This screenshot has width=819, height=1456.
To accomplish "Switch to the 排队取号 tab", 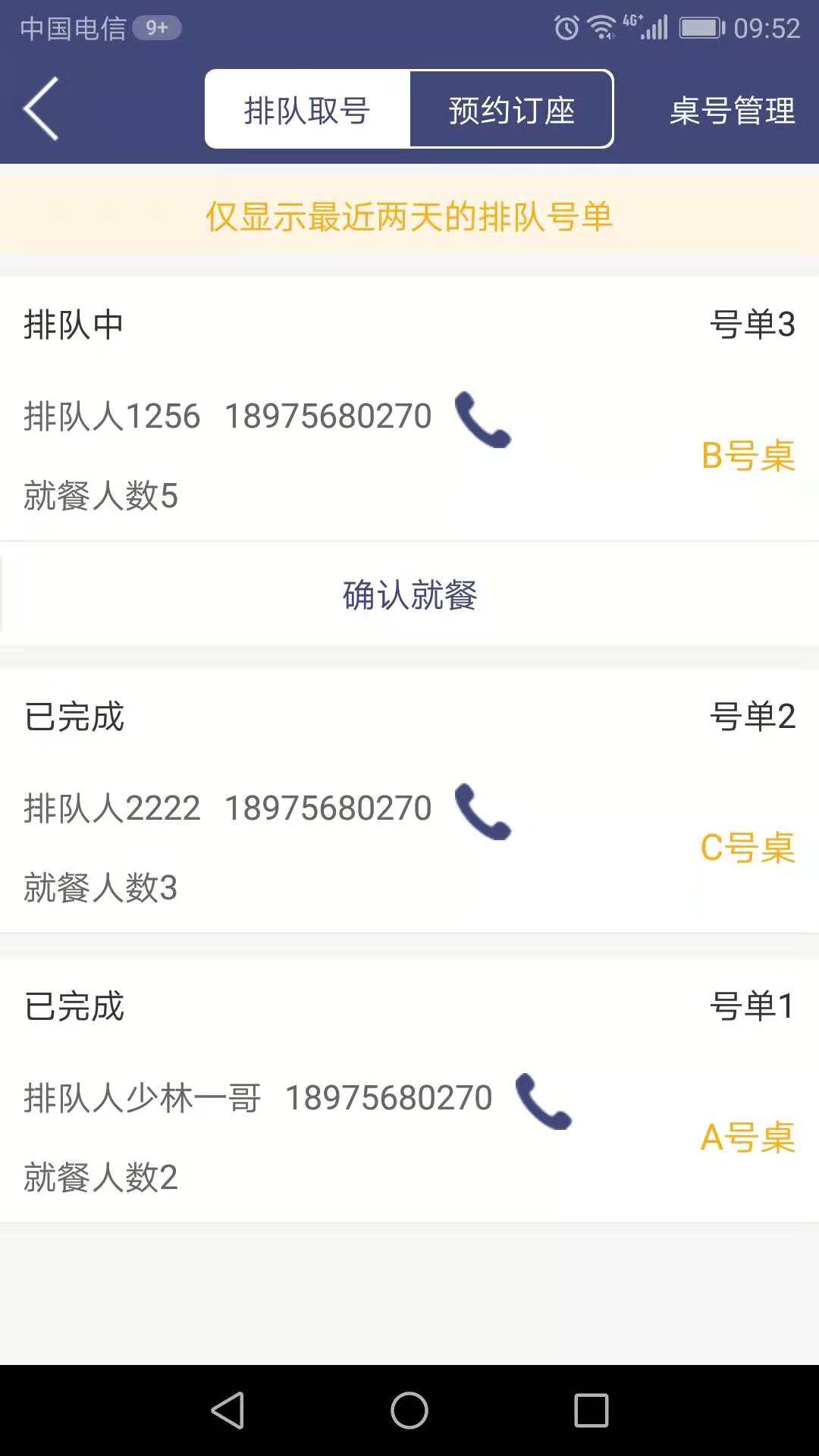I will coord(307,110).
